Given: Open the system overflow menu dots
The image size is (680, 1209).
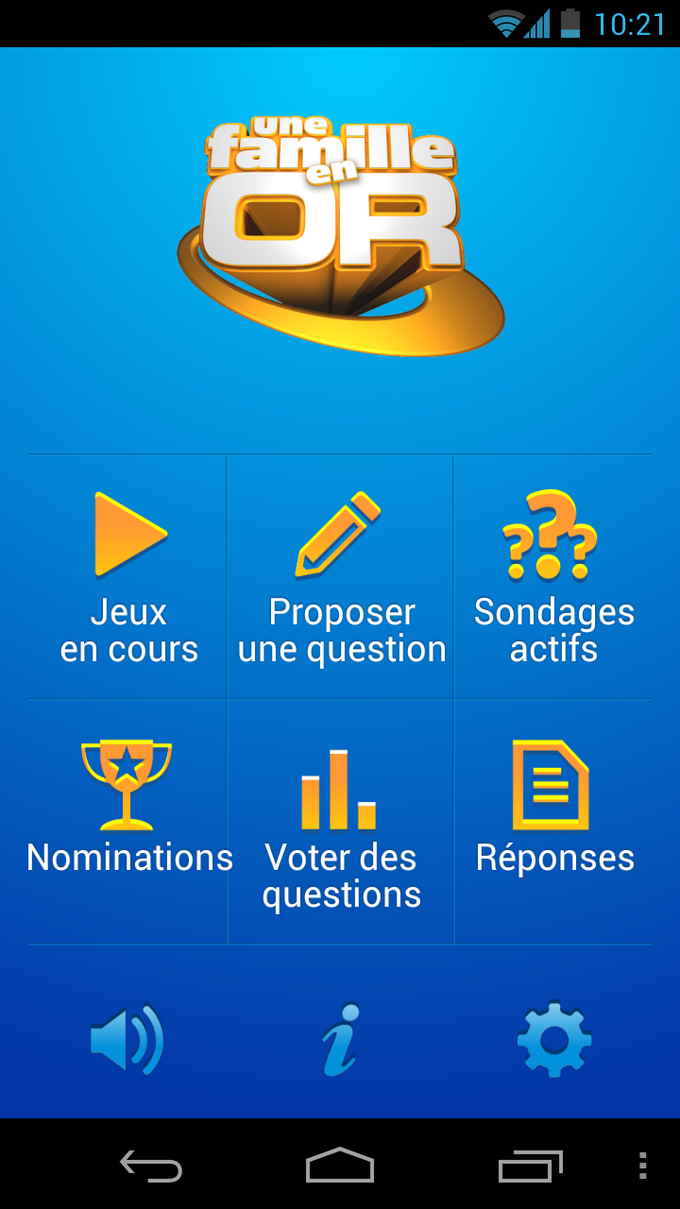Looking at the screenshot, I should pos(643,1165).
